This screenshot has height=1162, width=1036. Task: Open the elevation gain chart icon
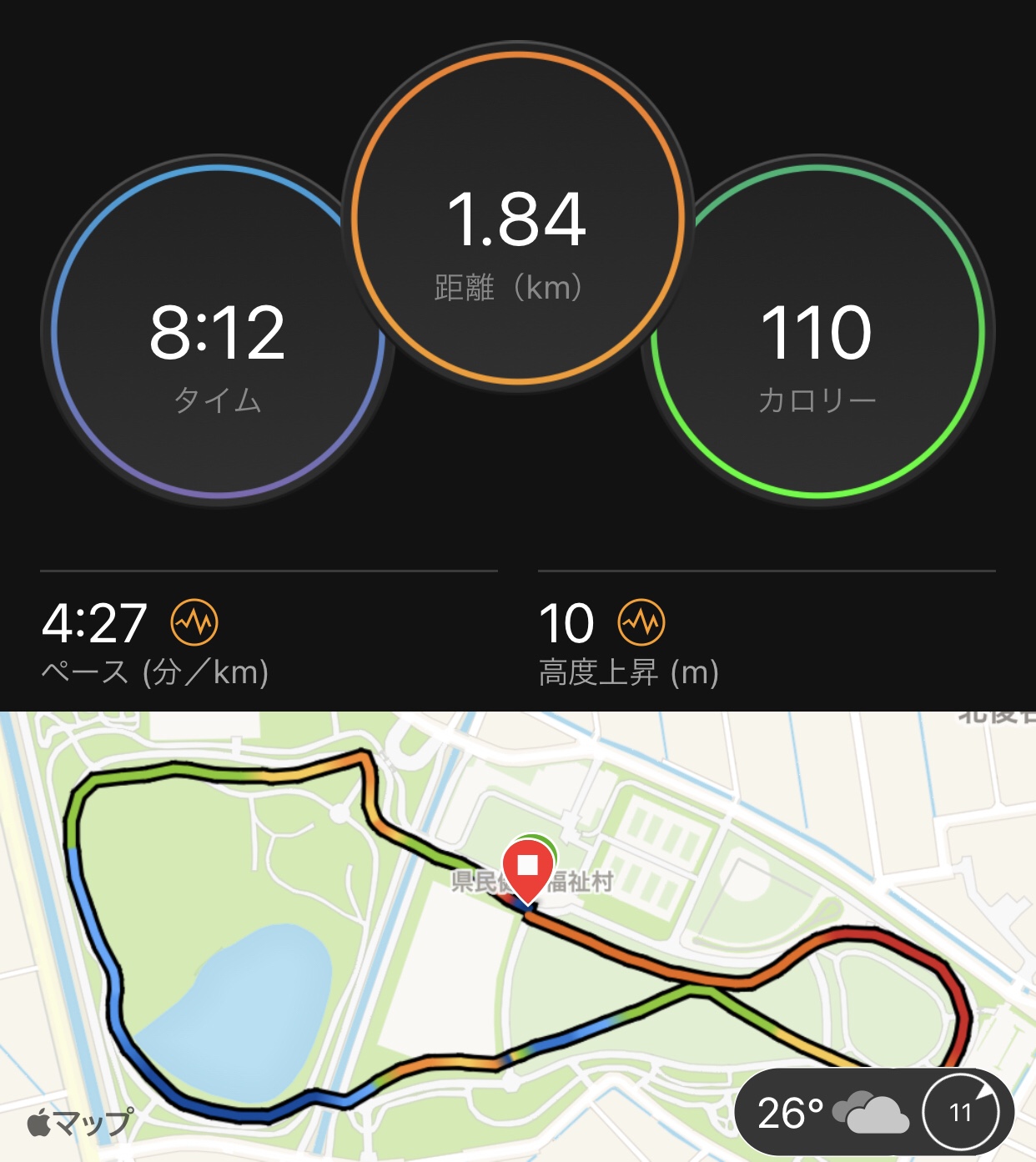pos(641,622)
